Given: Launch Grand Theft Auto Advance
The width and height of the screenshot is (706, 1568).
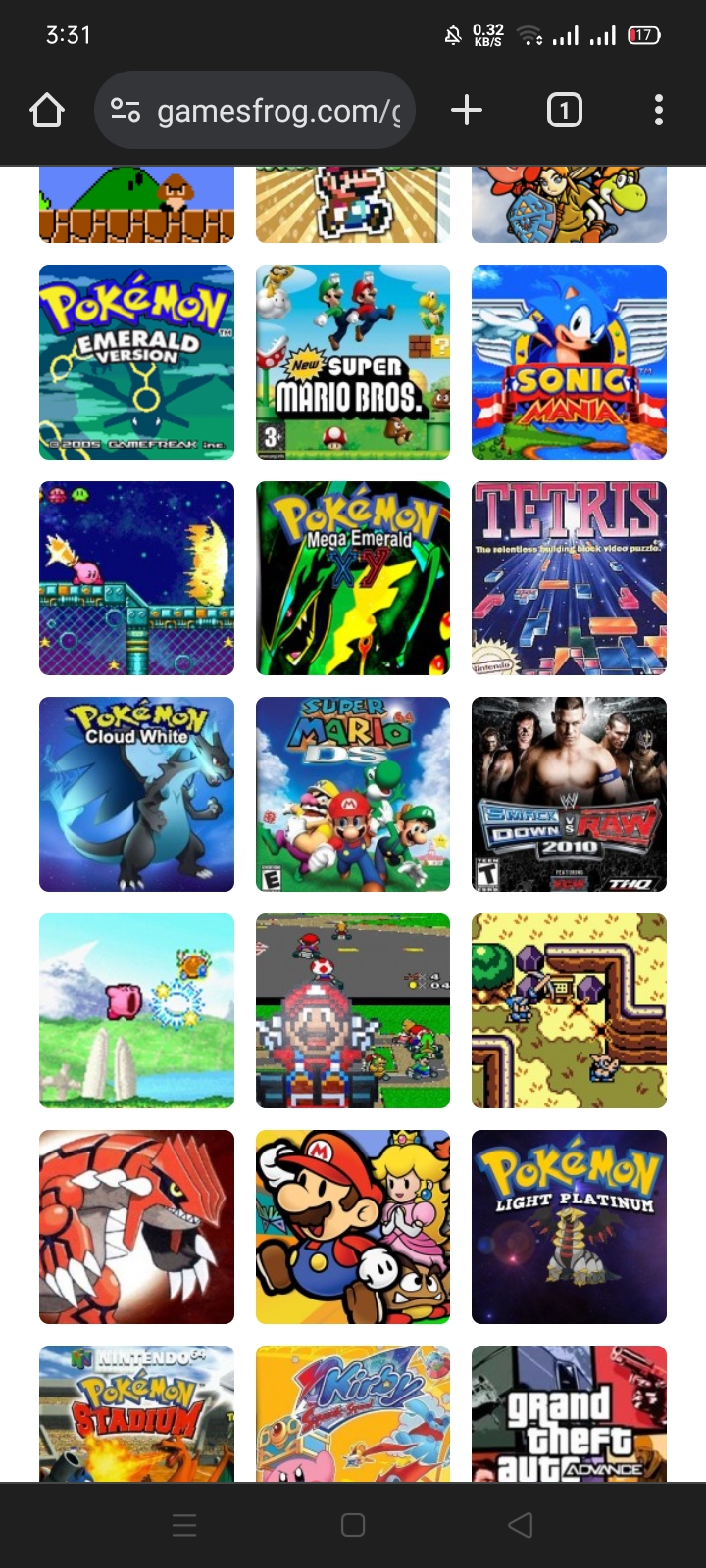Looking at the screenshot, I should click(569, 1413).
